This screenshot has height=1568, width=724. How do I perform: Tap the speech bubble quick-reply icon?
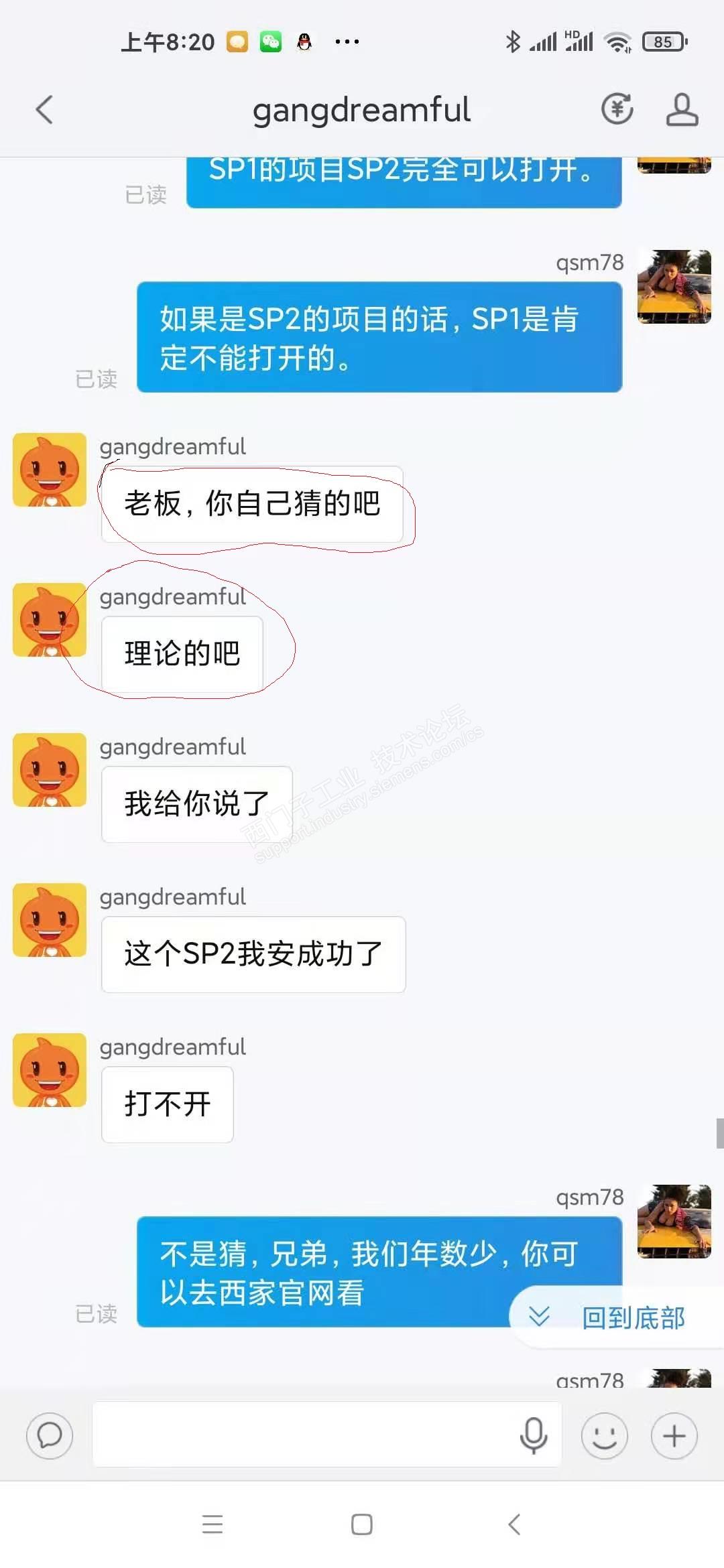point(50,1435)
